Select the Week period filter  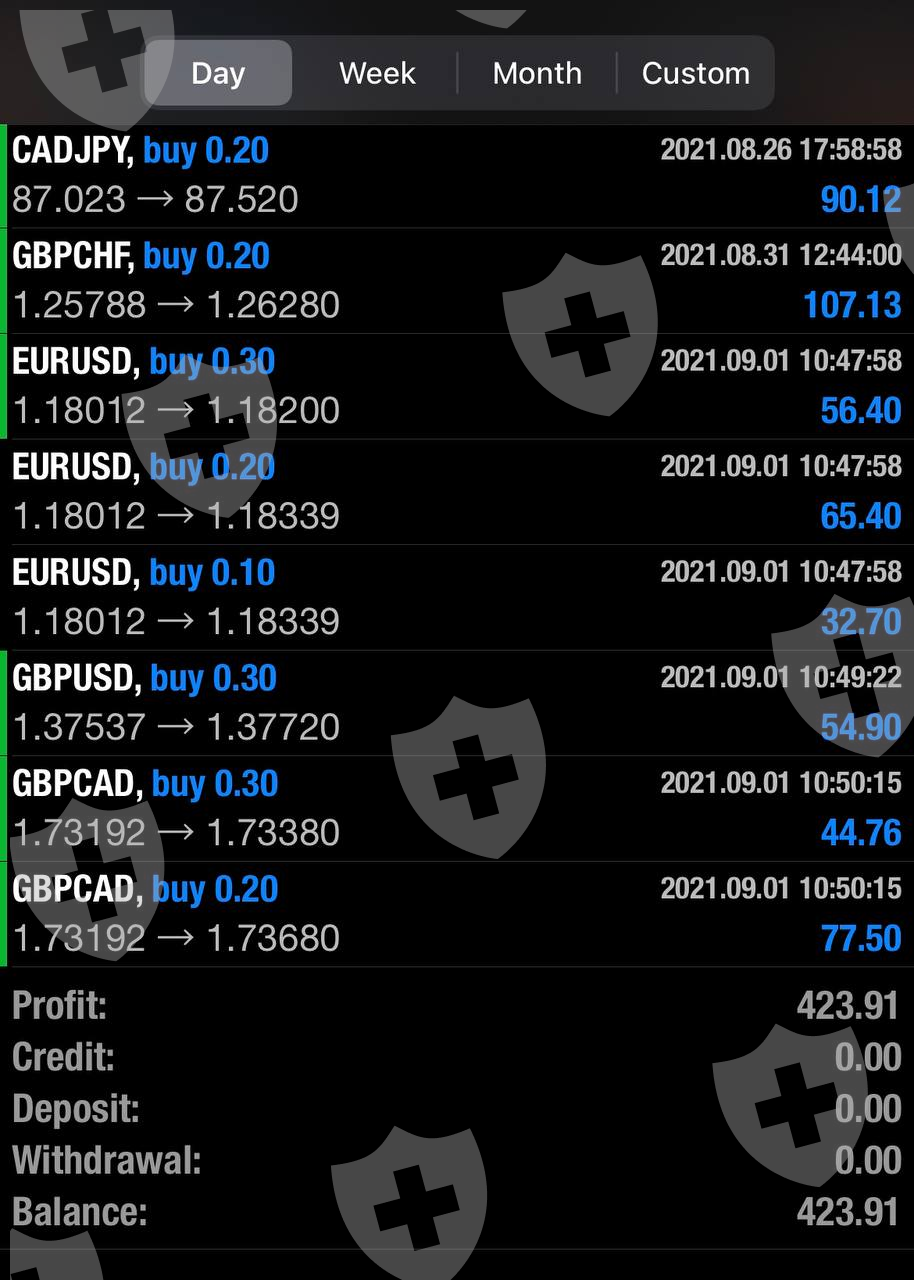pos(377,73)
